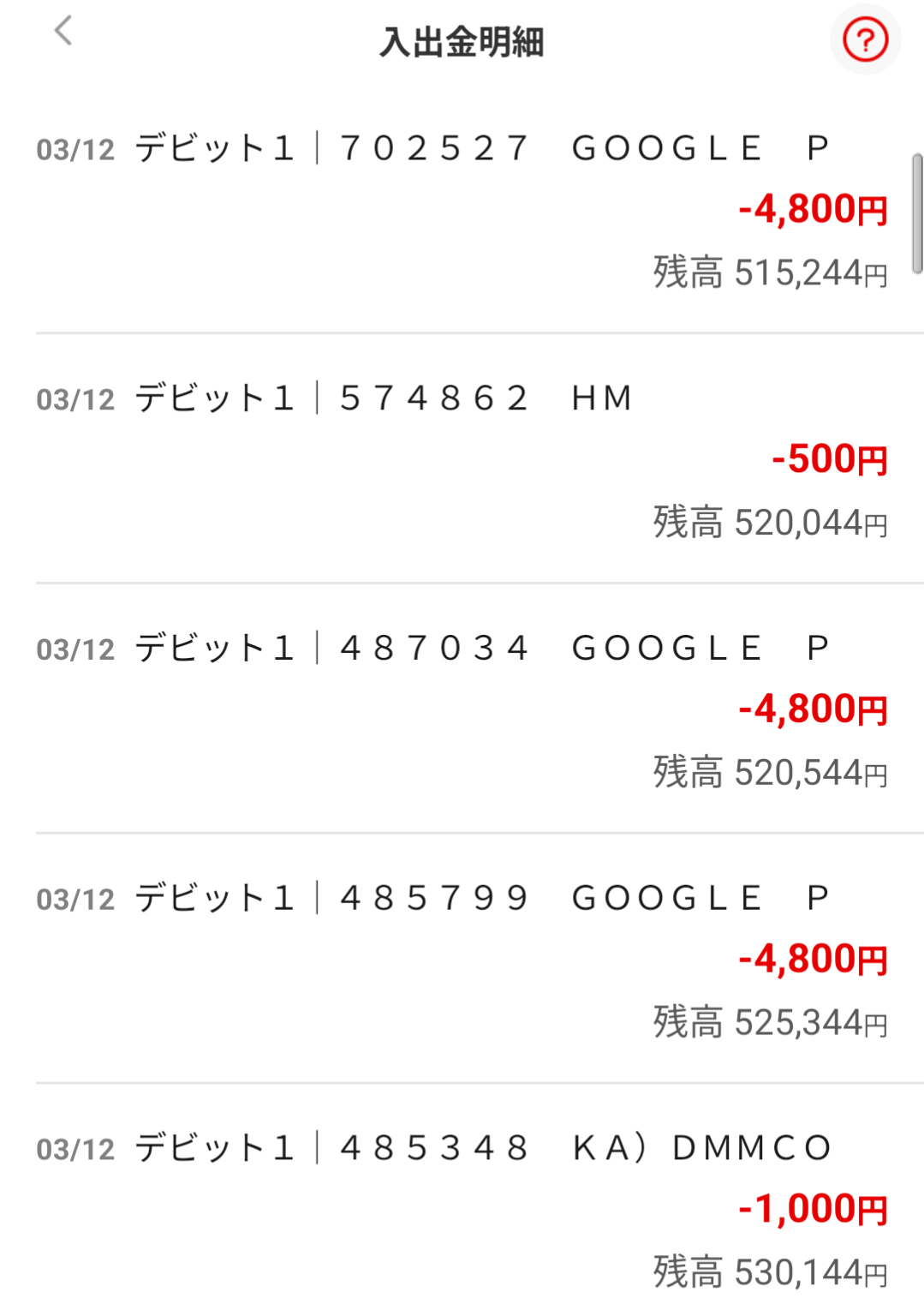Go back from the 入出金明細 screen
Image resolution: width=924 pixels, height=1316 pixels.
[63, 32]
